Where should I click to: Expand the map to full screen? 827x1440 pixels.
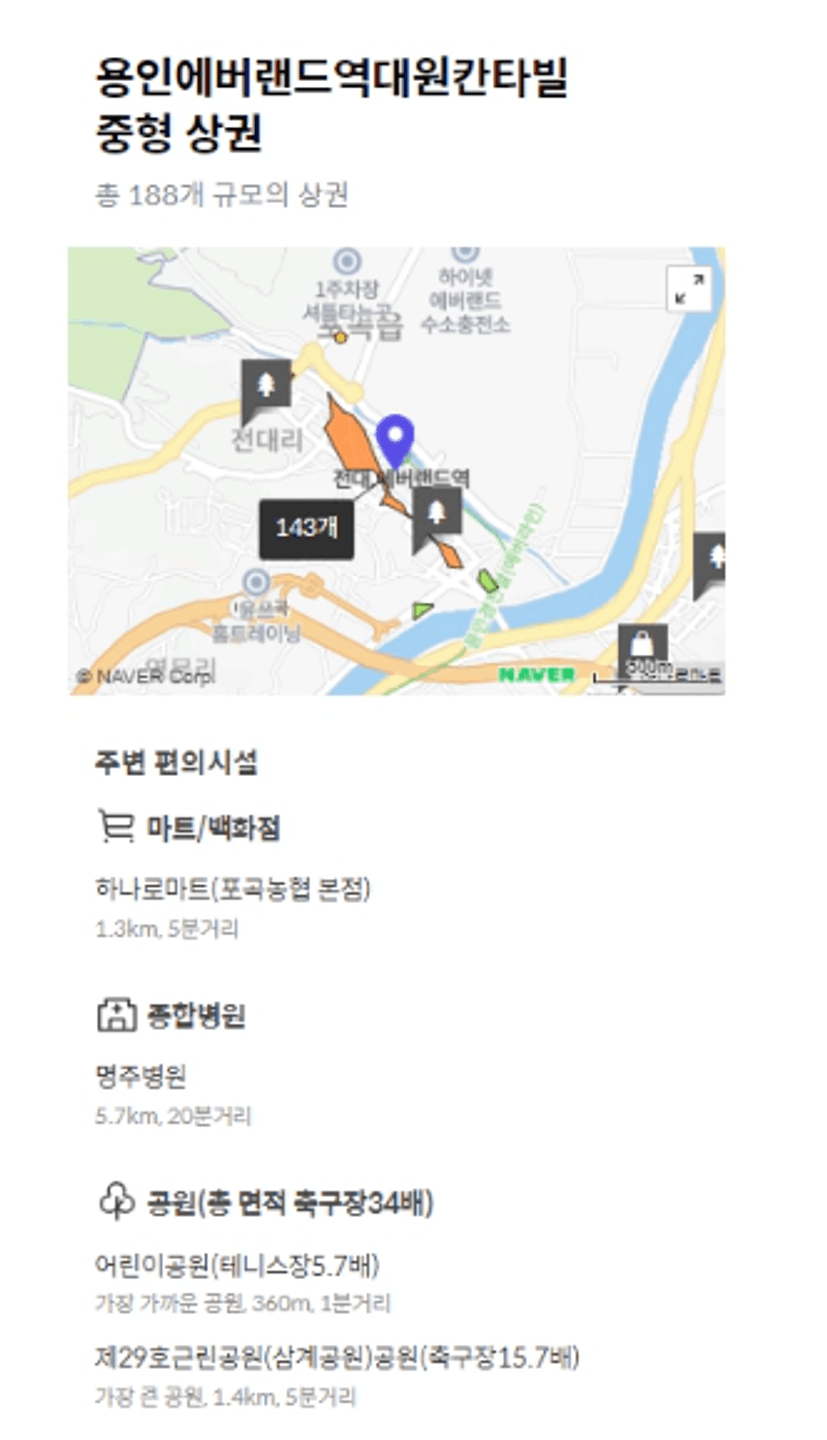[x=688, y=289]
